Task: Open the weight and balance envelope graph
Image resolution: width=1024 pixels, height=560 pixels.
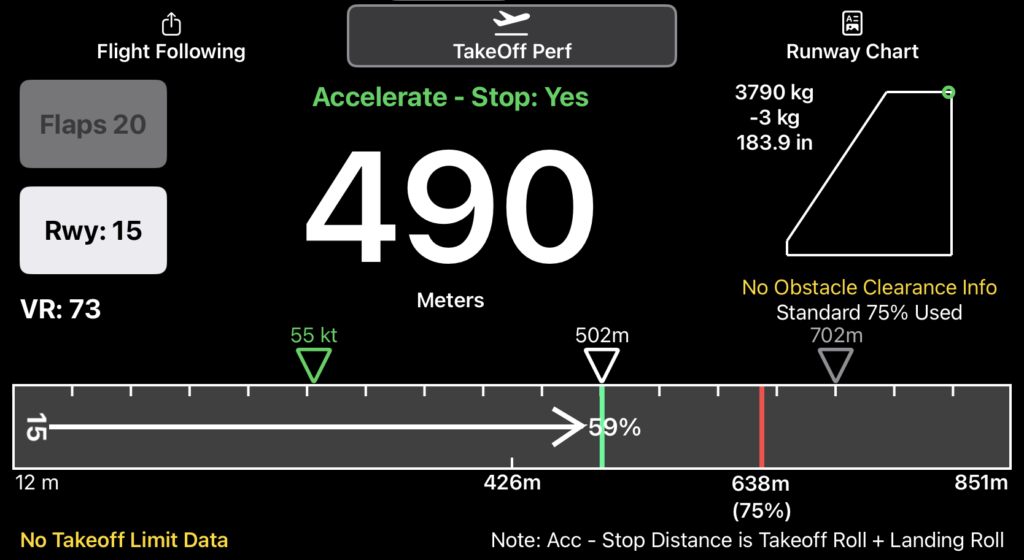Action: pyautogui.click(x=868, y=168)
